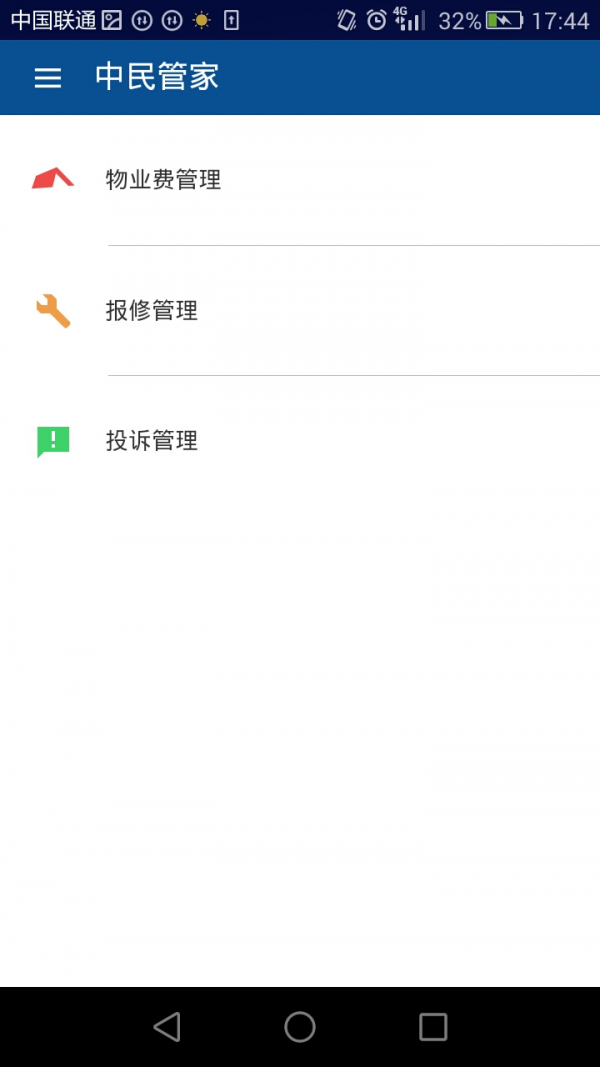The width and height of the screenshot is (600, 1067).
Task: Go back using the system back button
Action: [167, 1026]
